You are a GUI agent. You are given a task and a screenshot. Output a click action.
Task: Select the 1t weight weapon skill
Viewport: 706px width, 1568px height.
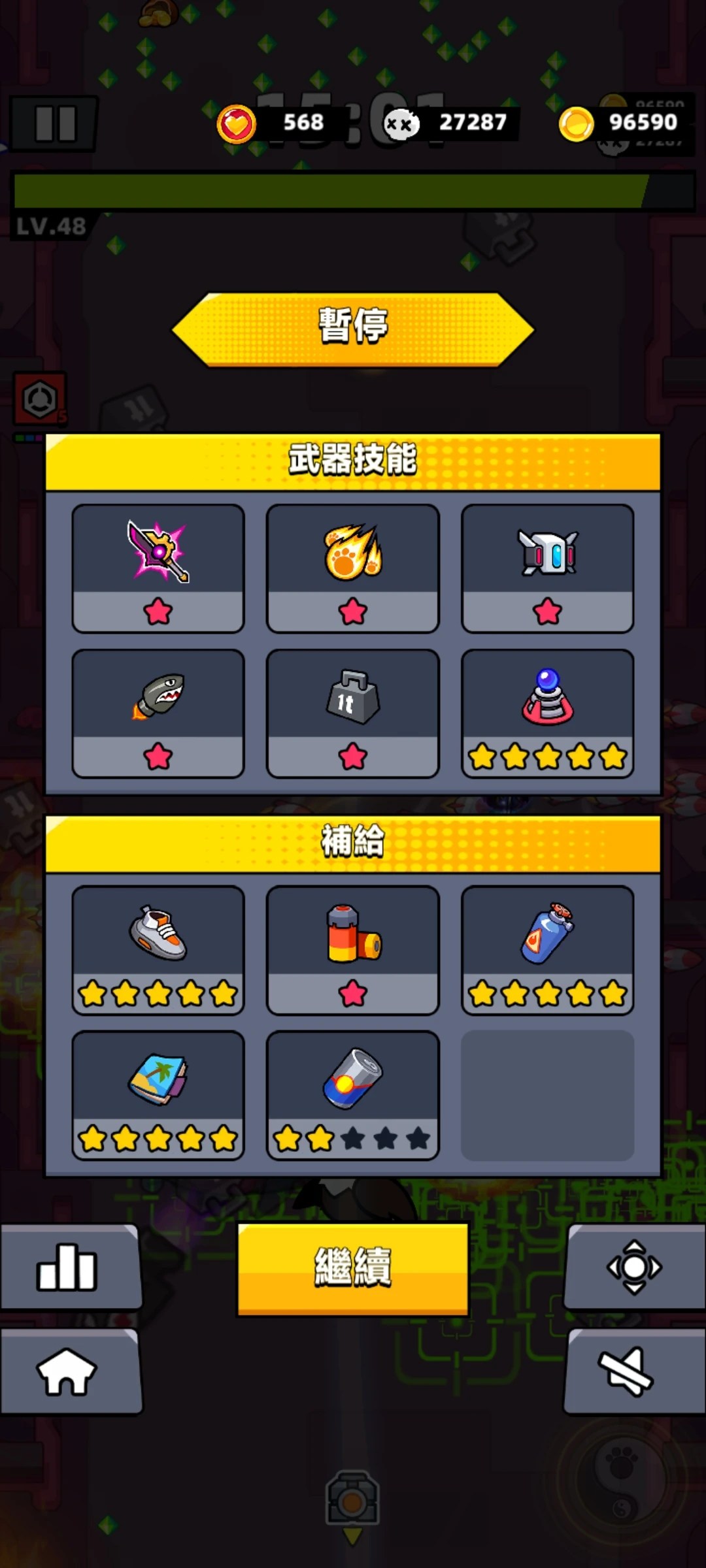(x=353, y=713)
